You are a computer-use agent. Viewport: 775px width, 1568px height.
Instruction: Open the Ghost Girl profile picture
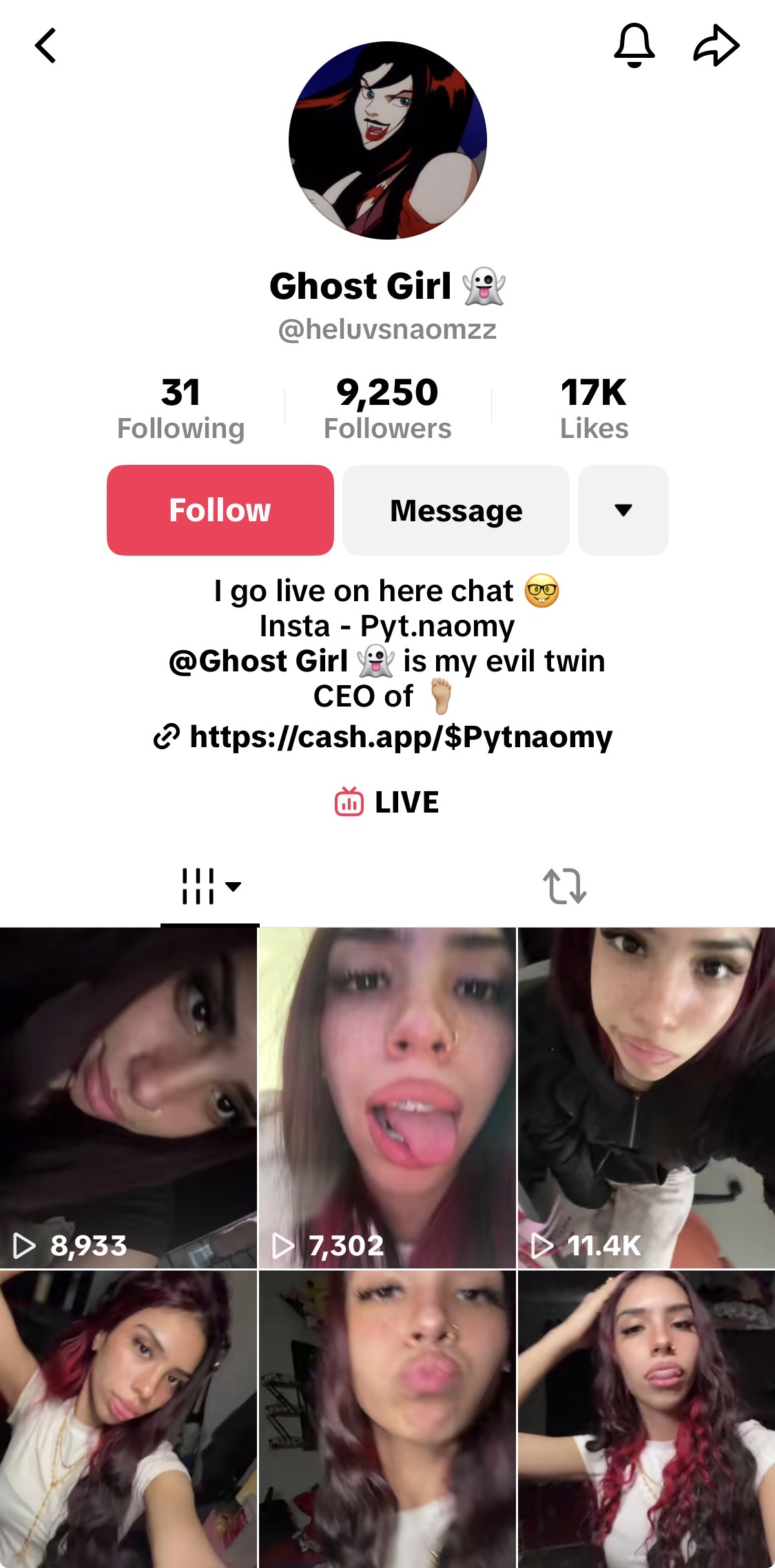pos(387,140)
